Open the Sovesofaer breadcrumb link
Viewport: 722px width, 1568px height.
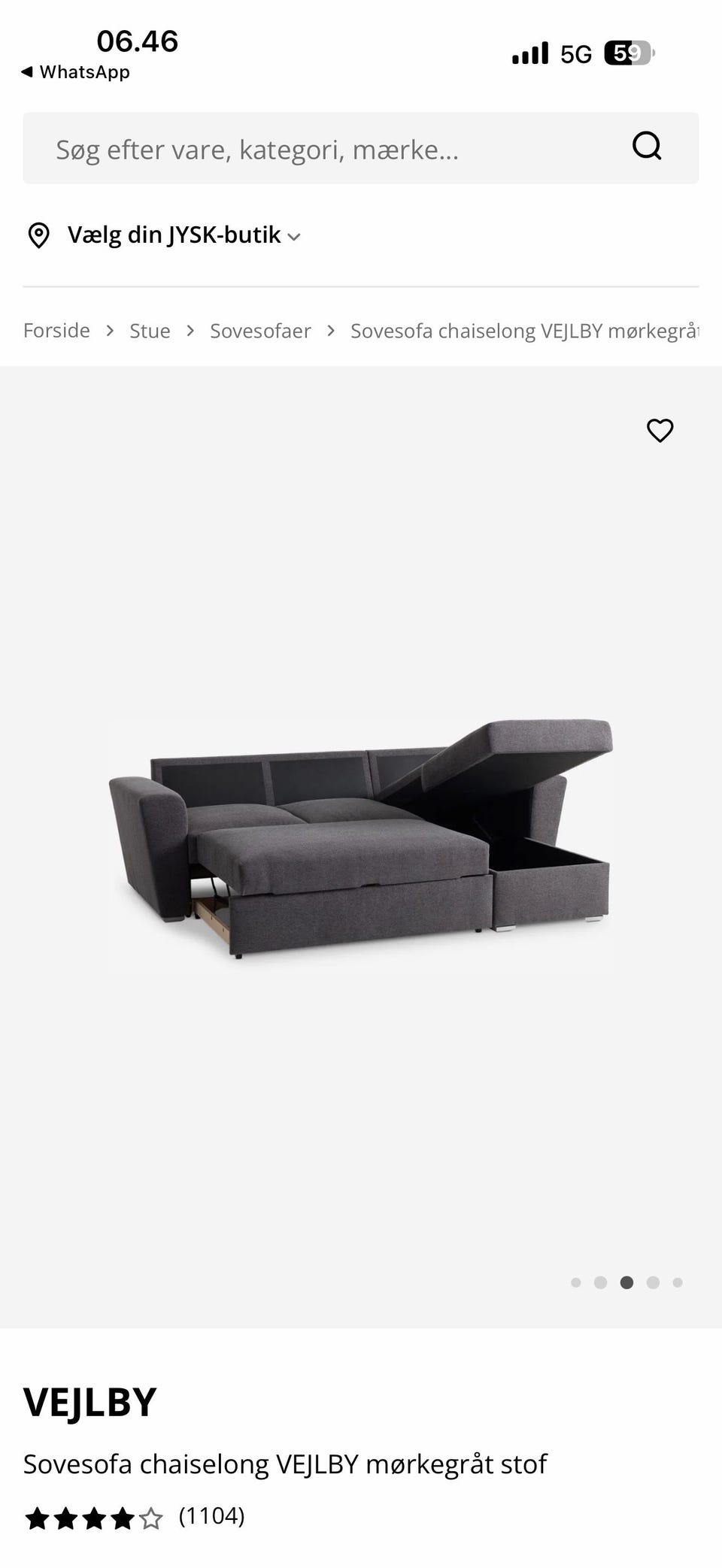click(x=260, y=331)
